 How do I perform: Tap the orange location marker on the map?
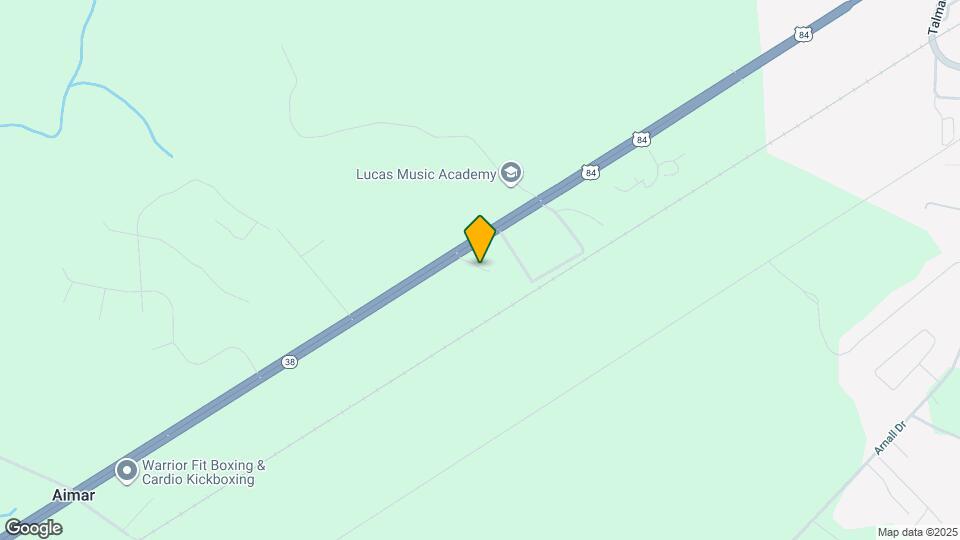click(480, 239)
